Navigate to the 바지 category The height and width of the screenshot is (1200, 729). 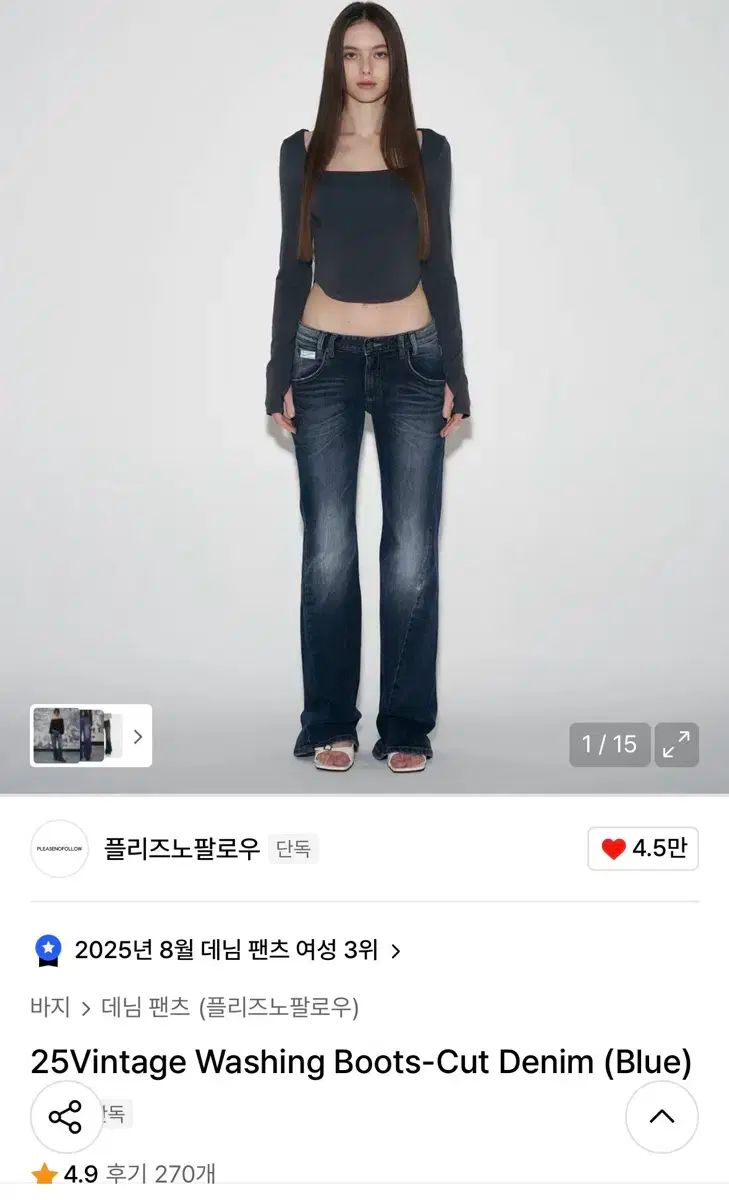[50, 1009]
